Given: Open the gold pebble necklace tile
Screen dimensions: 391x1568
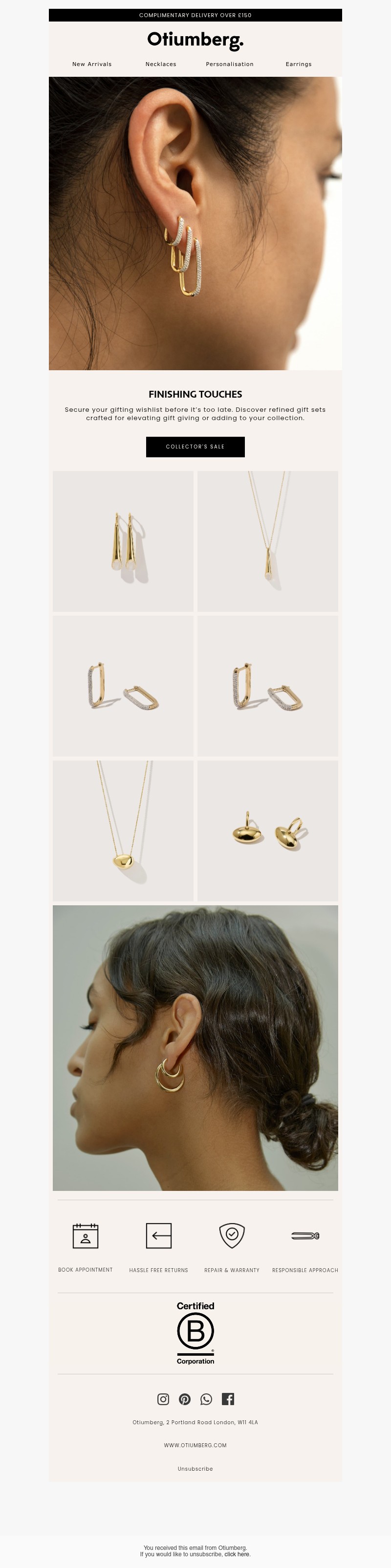Looking at the screenshot, I should click(123, 830).
